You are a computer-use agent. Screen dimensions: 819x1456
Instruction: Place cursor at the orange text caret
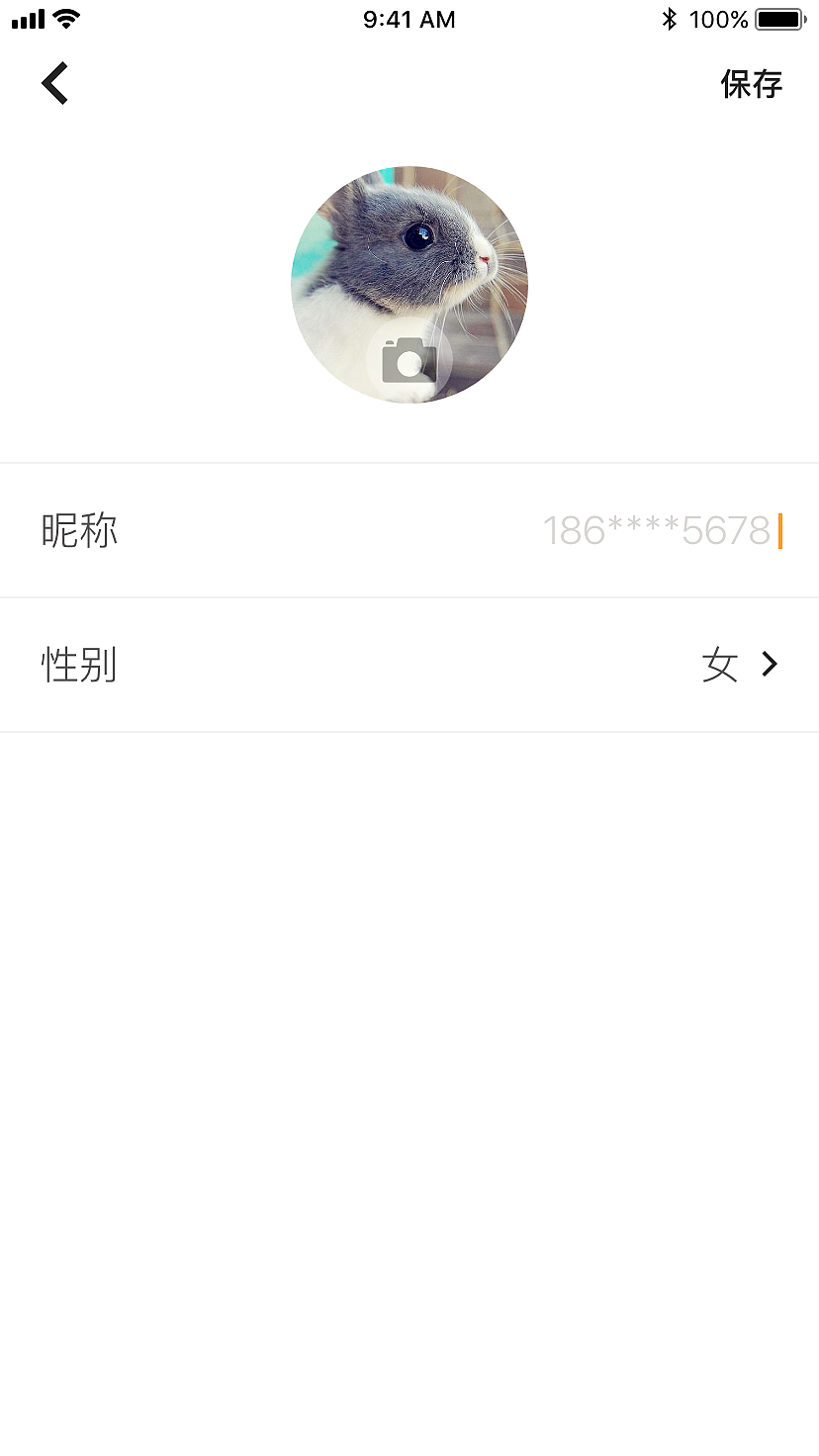[781, 531]
